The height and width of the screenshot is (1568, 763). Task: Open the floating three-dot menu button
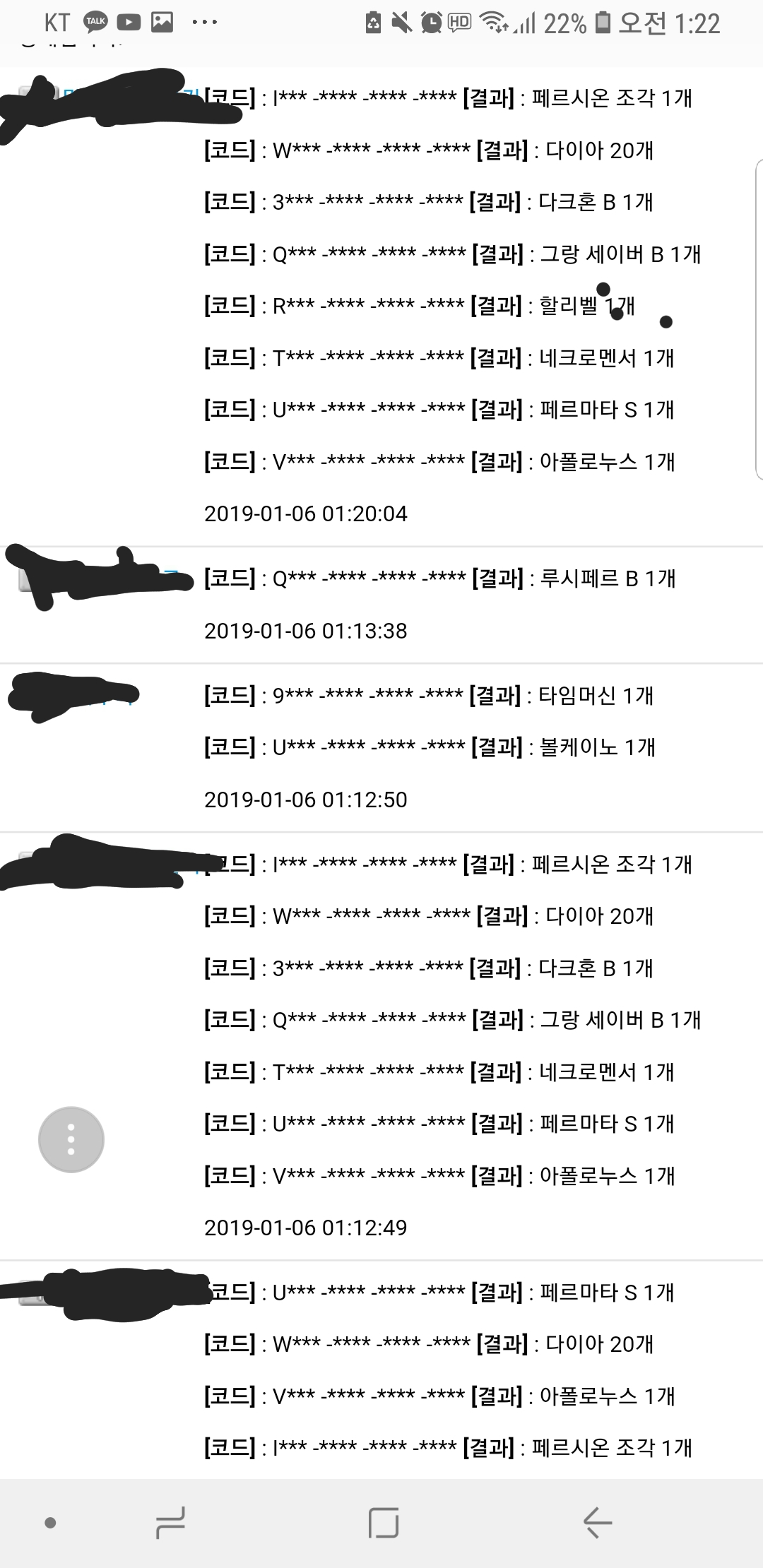click(x=71, y=1139)
